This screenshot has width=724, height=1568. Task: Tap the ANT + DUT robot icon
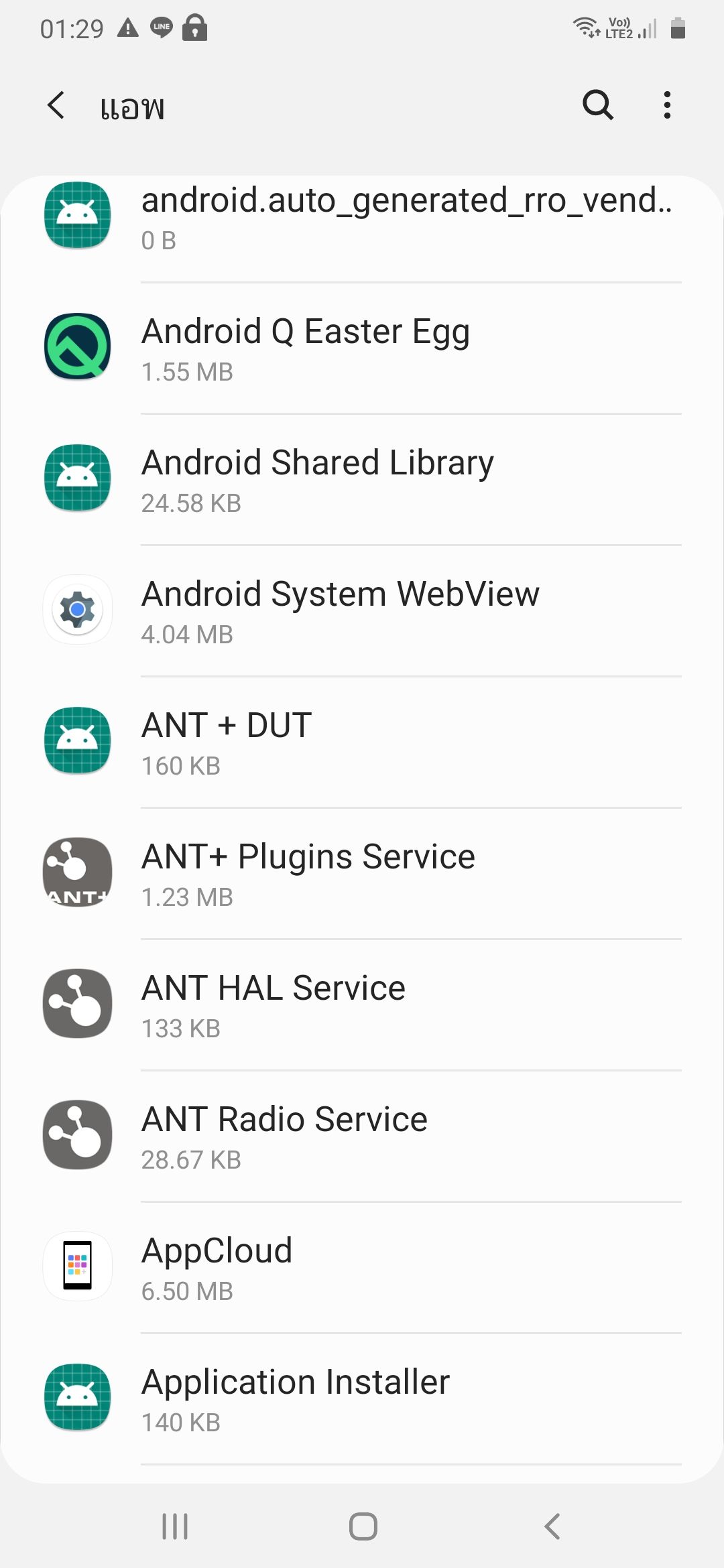pos(76,742)
